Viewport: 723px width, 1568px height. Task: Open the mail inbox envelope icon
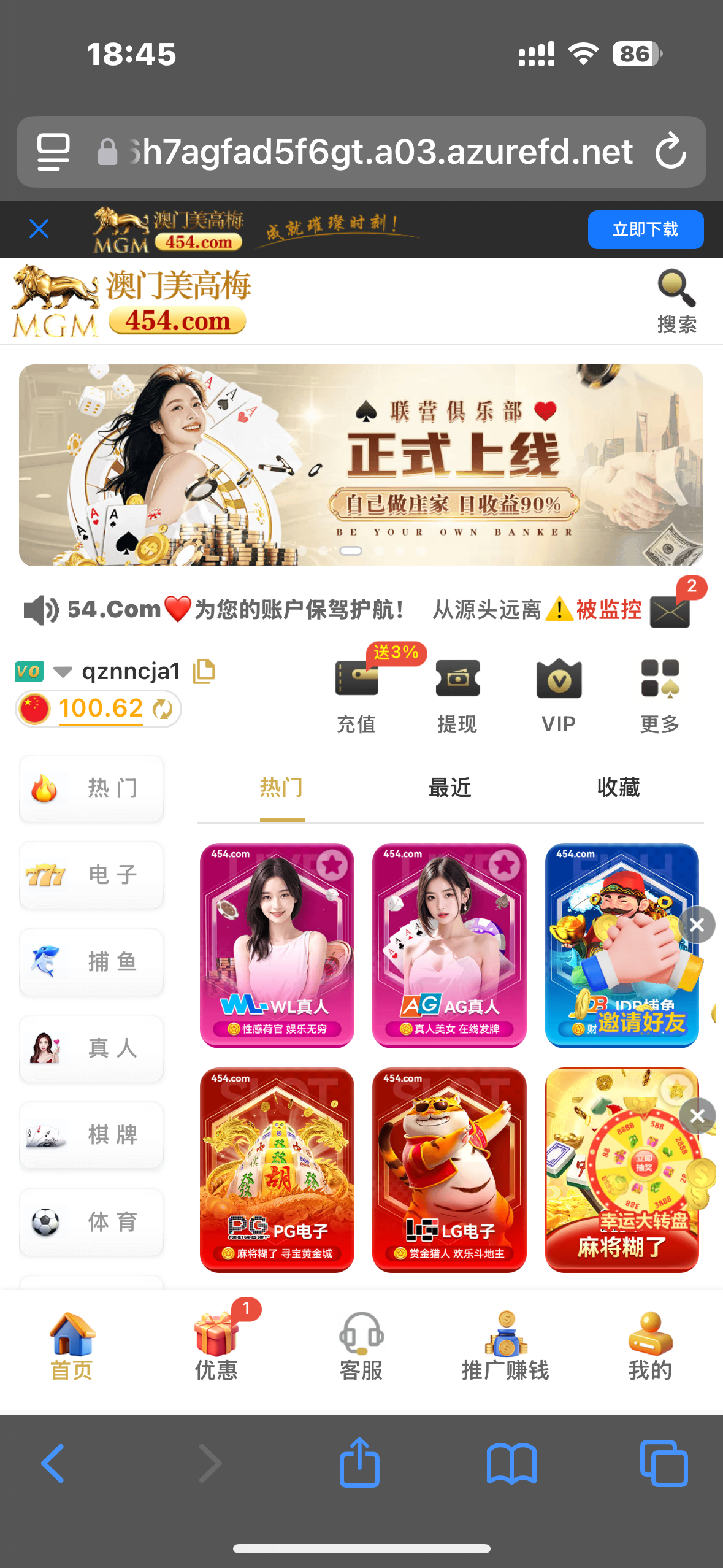pyautogui.click(x=670, y=611)
